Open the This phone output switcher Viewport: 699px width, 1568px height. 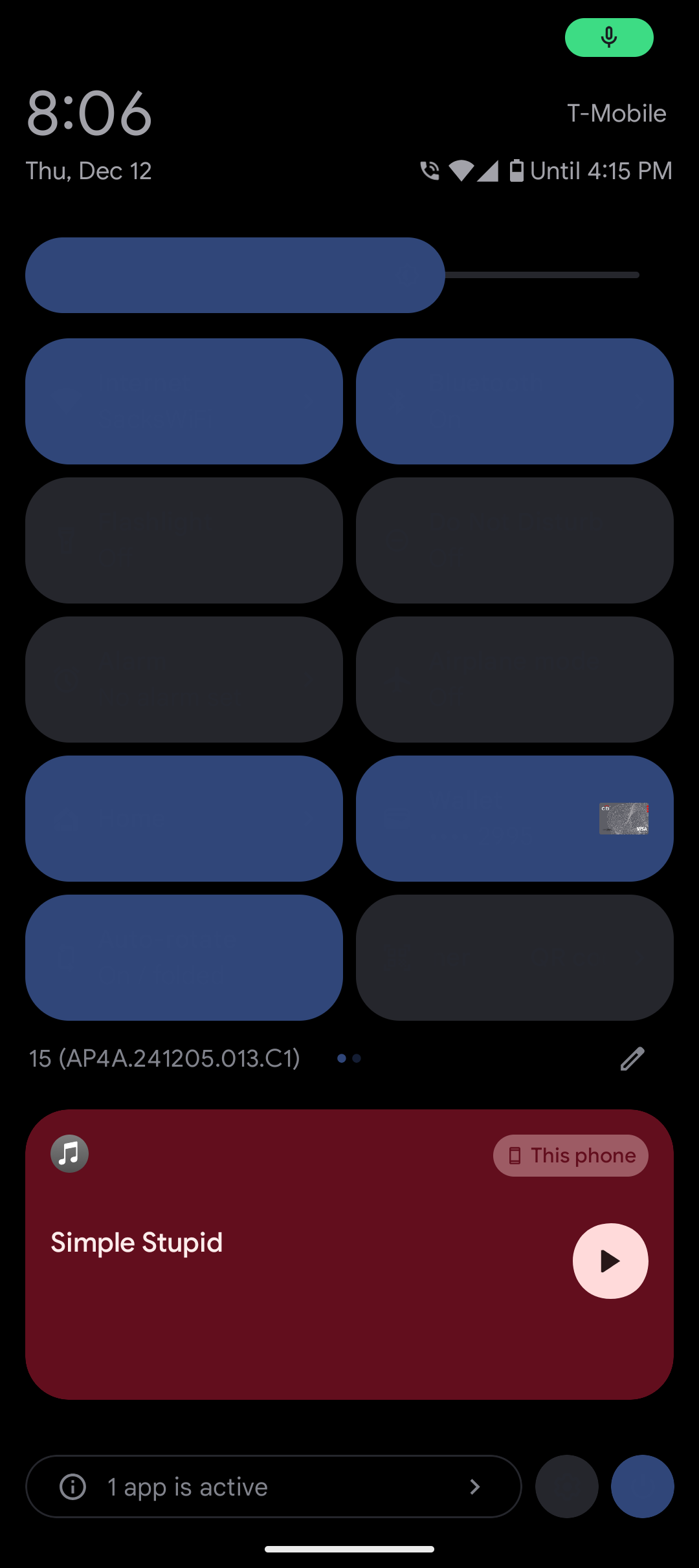click(x=570, y=1155)
